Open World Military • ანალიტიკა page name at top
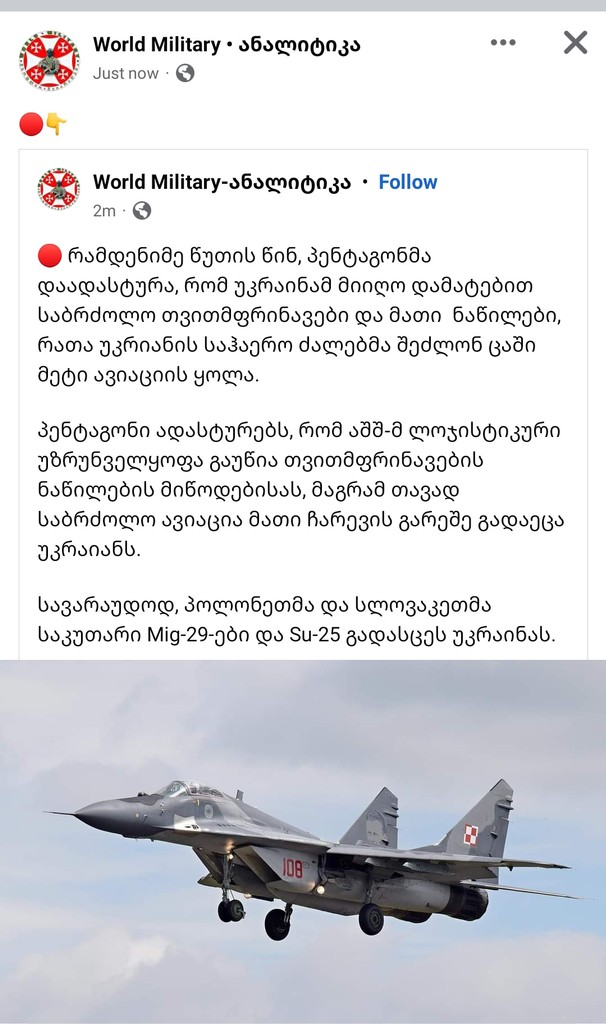Viewport: 606px width, 1024px height. [226, 45]
